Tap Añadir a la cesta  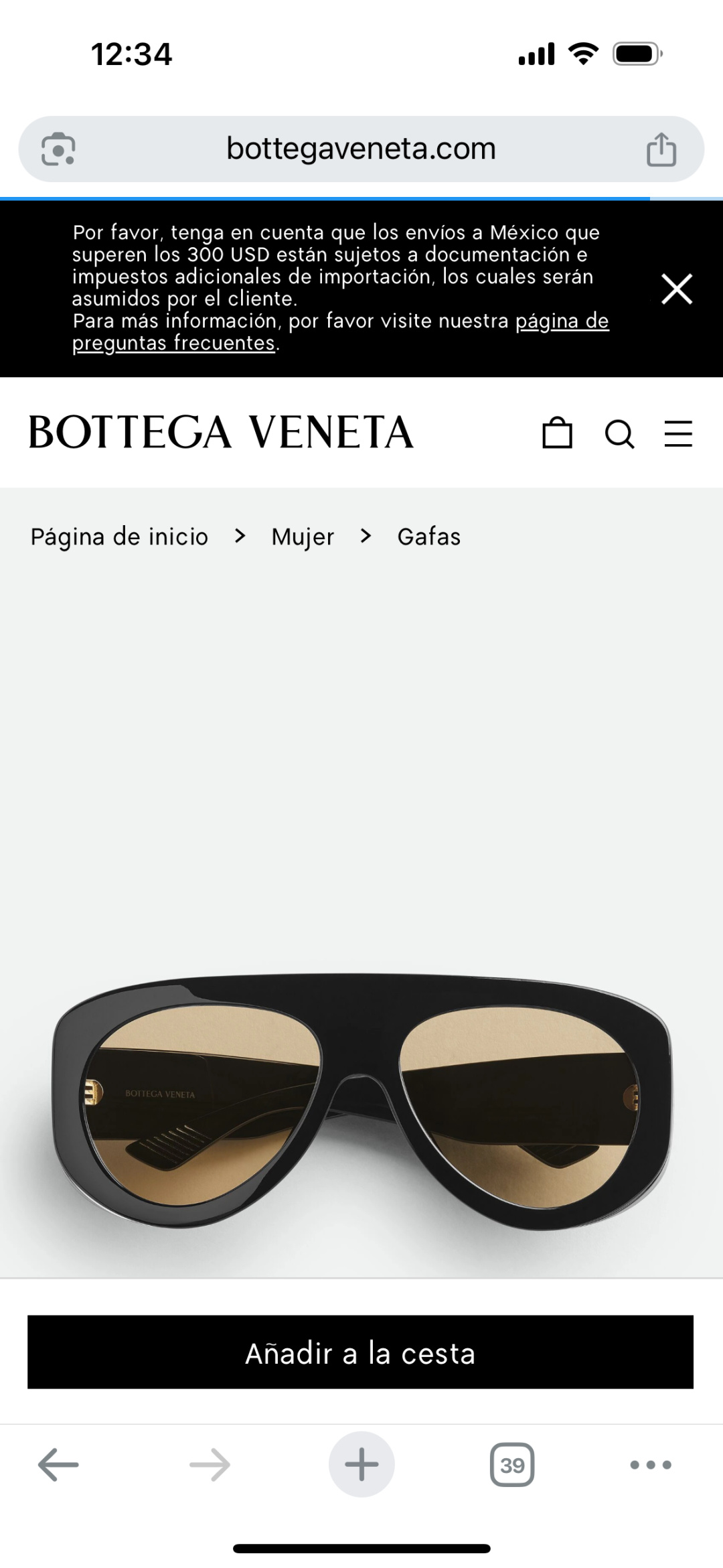[360, 1352]
